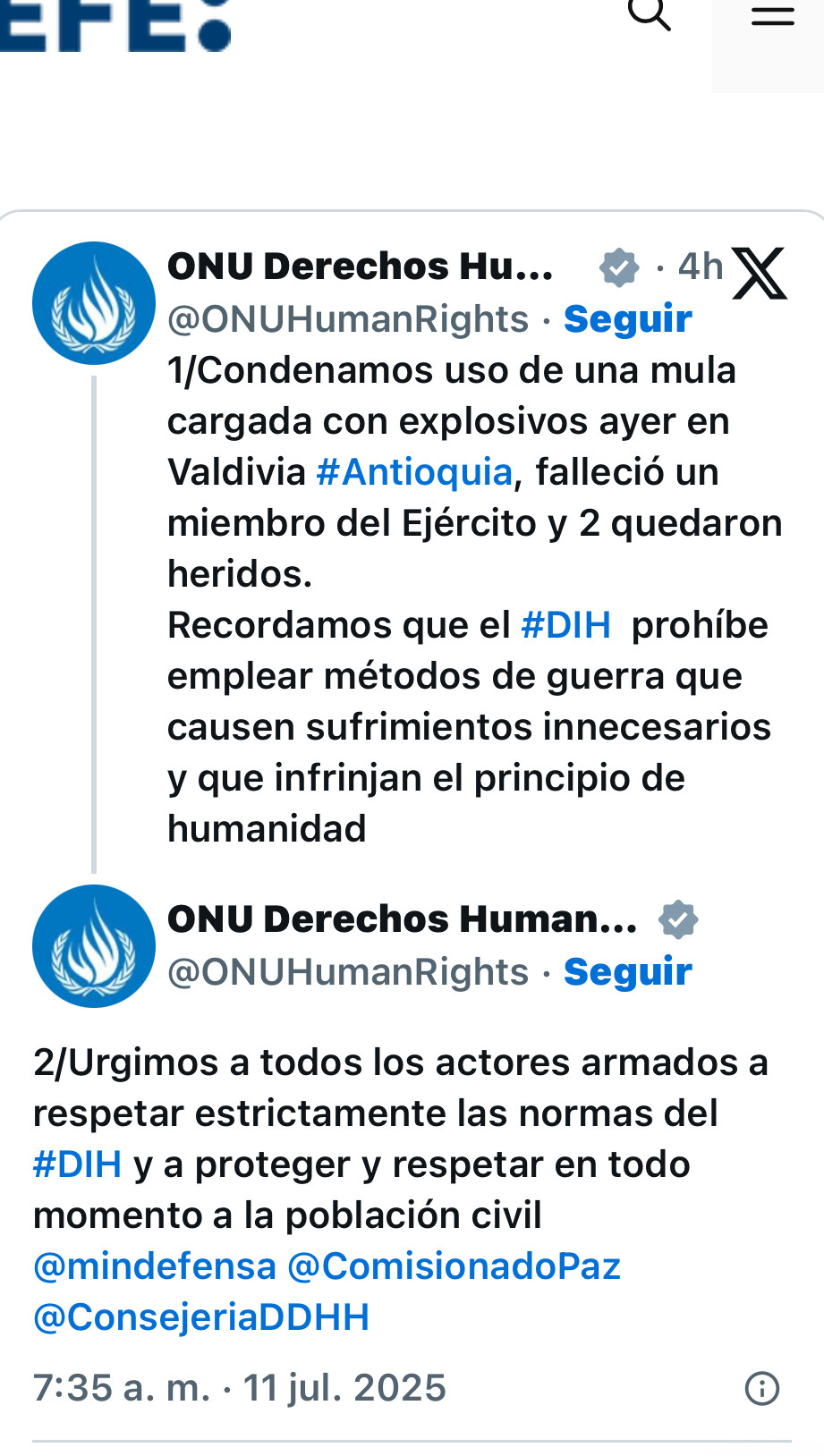Viewport: 824px width, 1456px height.
Task: Open the @ComisionadoPaz mention
Action: point(454,1266)
